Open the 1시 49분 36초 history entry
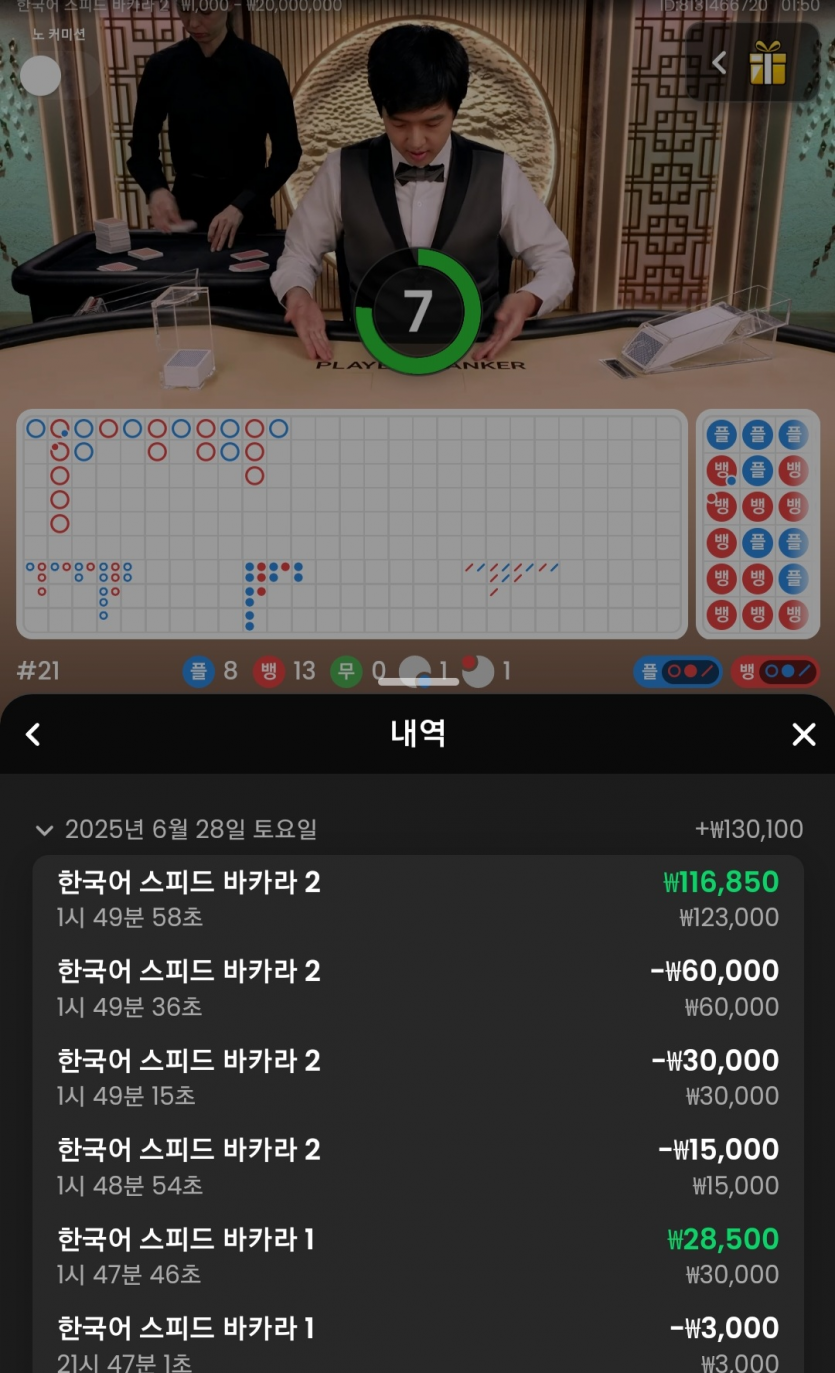 point(417,988)
